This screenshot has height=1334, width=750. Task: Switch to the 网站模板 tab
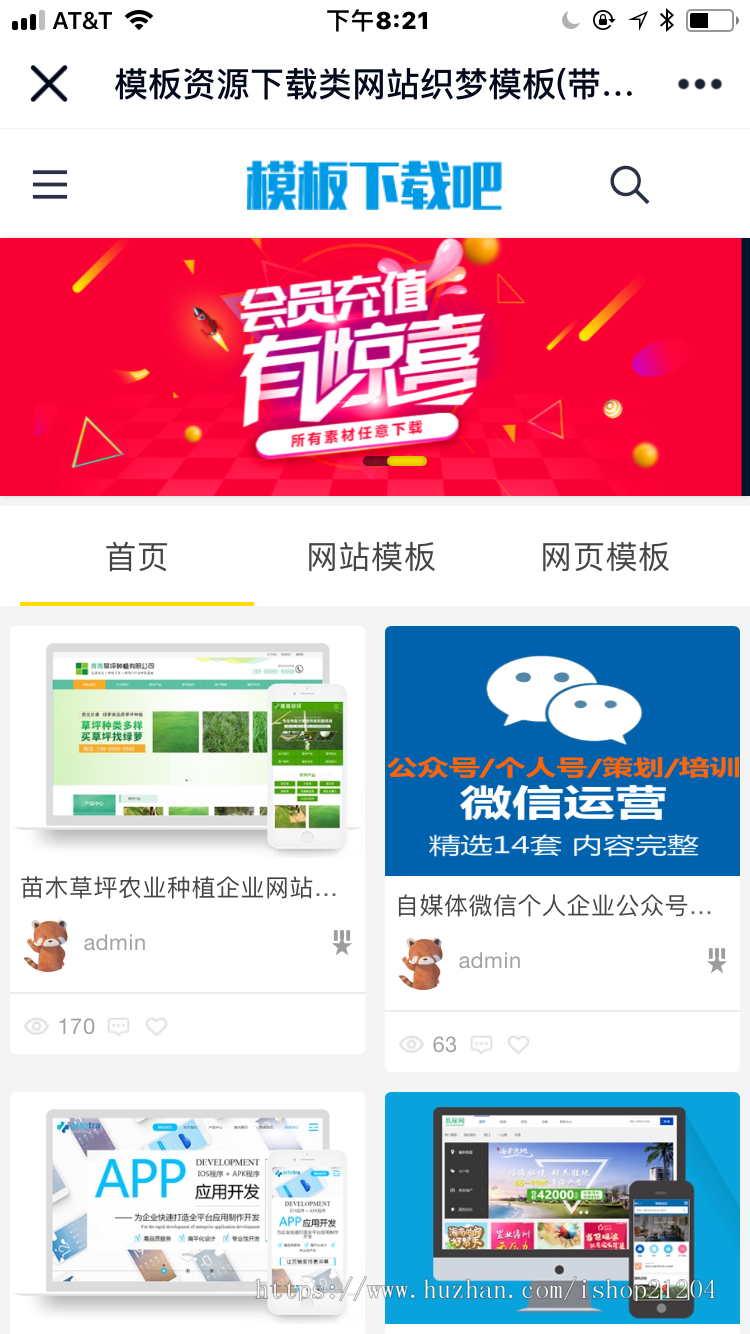tap(371, 557)
